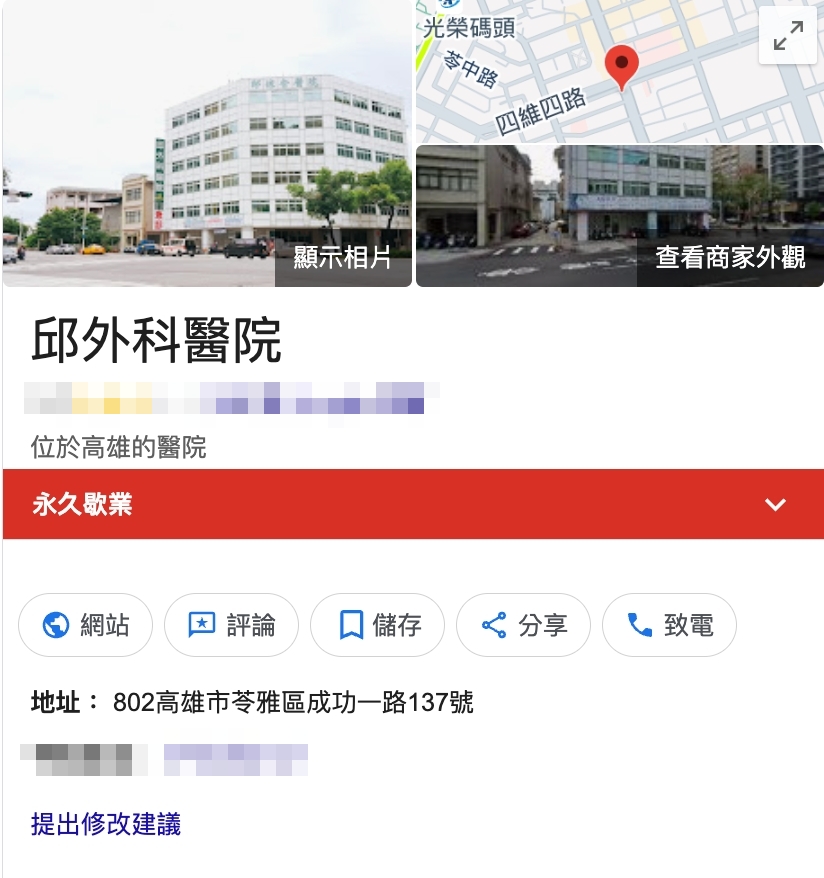The height and width of the screenshot is (878, 824).
Task: Expand the map to full view
Action: click(x=788, y=36)
